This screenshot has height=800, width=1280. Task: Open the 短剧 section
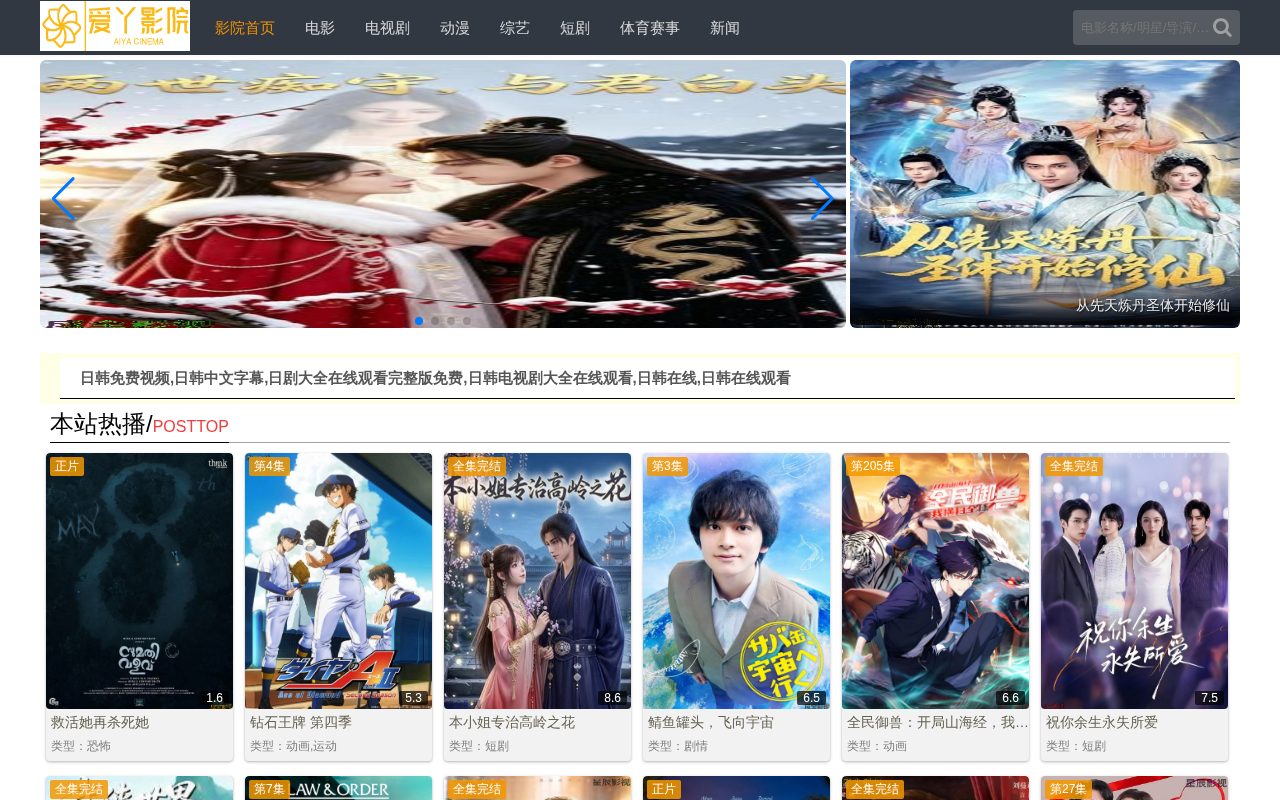575,28
